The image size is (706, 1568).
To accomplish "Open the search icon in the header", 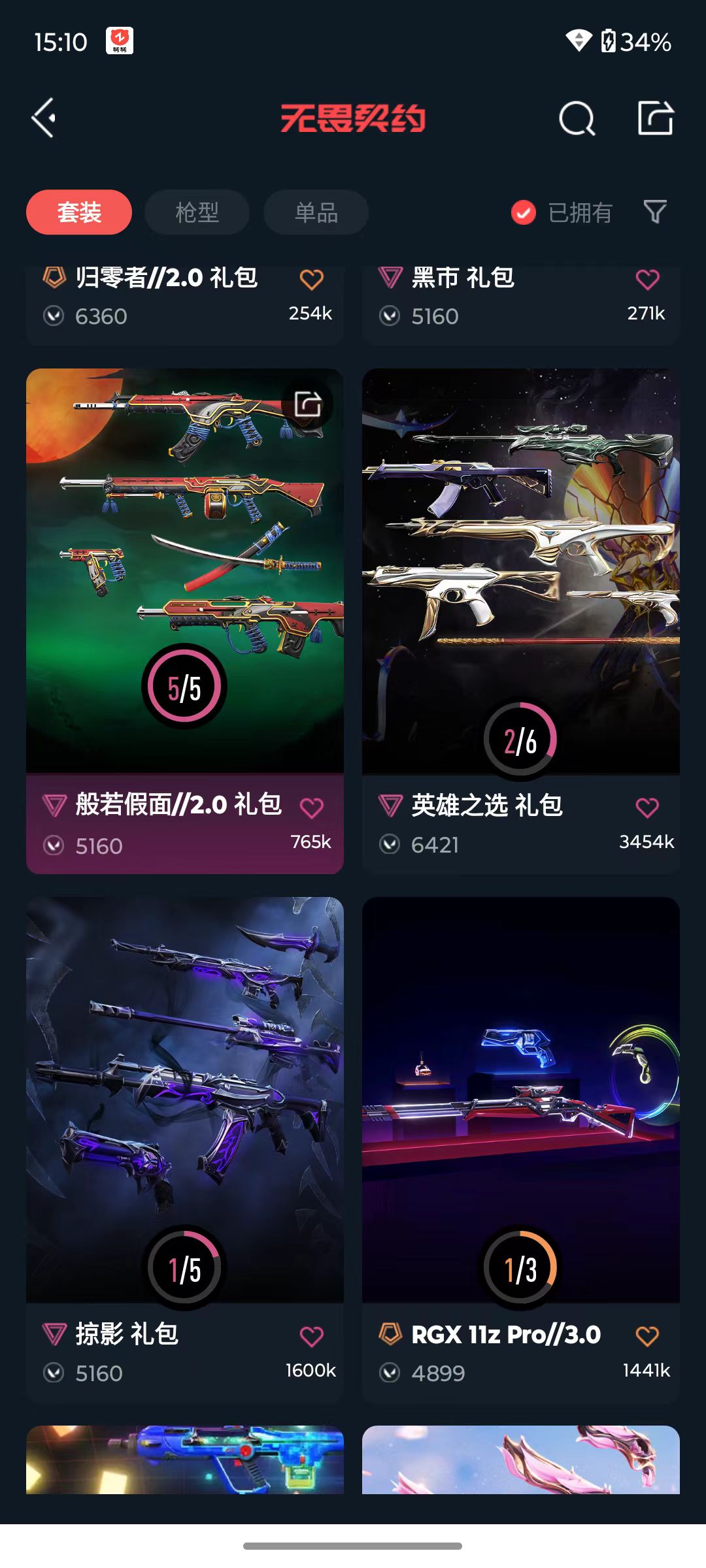I will (x=577, y=118).
